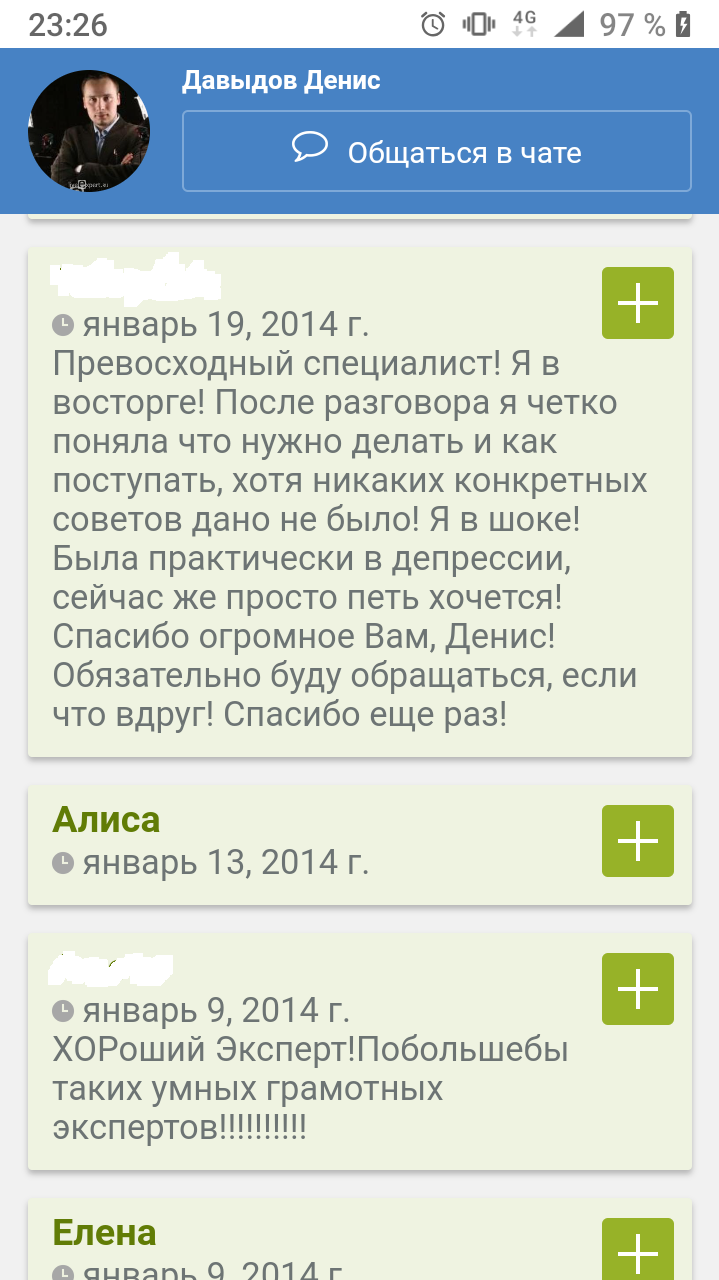Open Давыдов Денис profile photo
719x1280 pixels.
tap(89, 131)
